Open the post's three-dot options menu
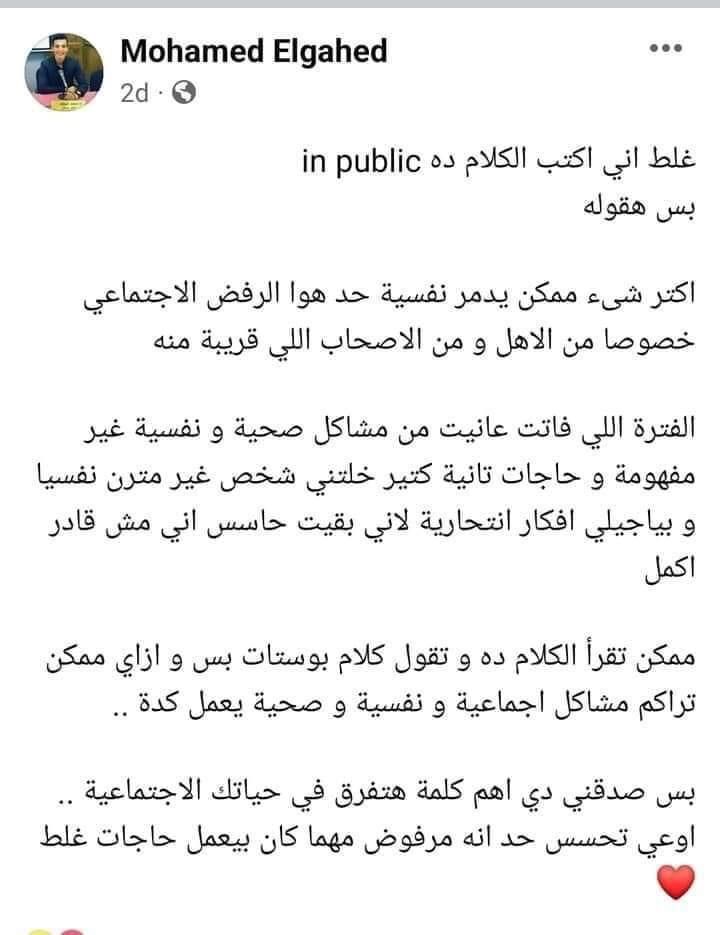The height and width of the screenshot is (935, 720). pos(666,48)
